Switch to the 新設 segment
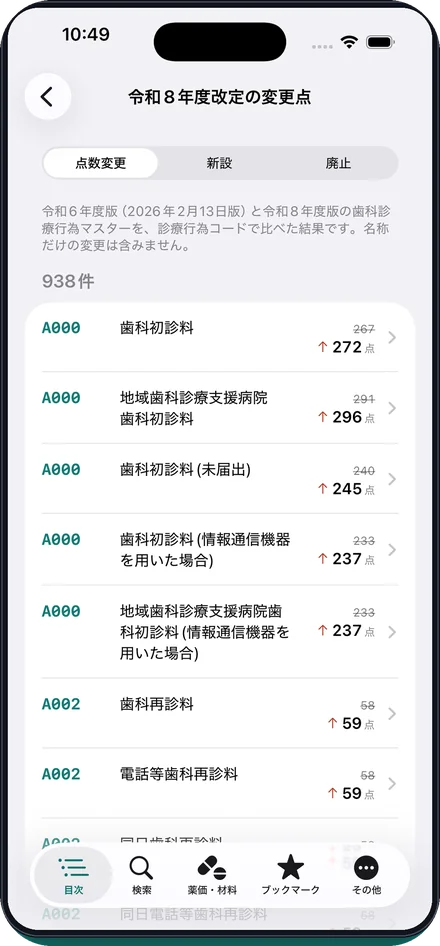Screen dimensions: 440x946 219,163
